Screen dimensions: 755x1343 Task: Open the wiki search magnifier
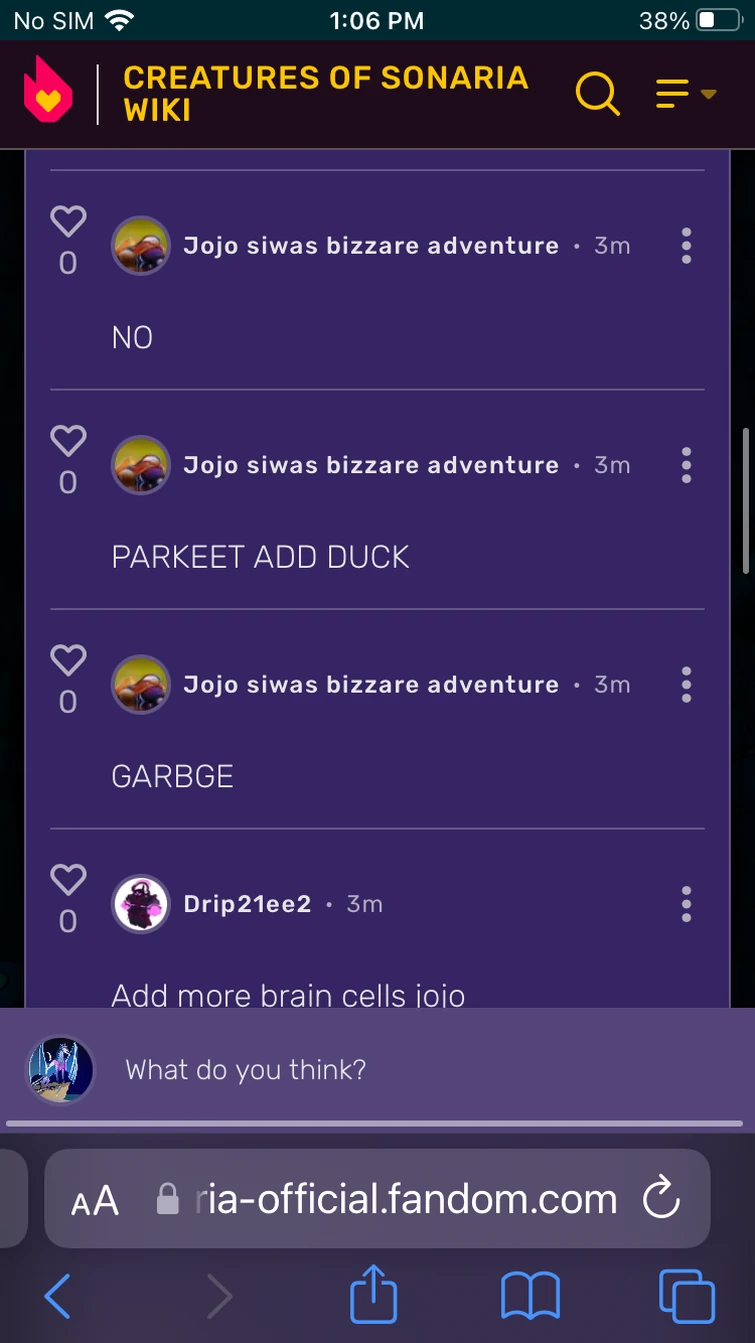tap(597, 95)
